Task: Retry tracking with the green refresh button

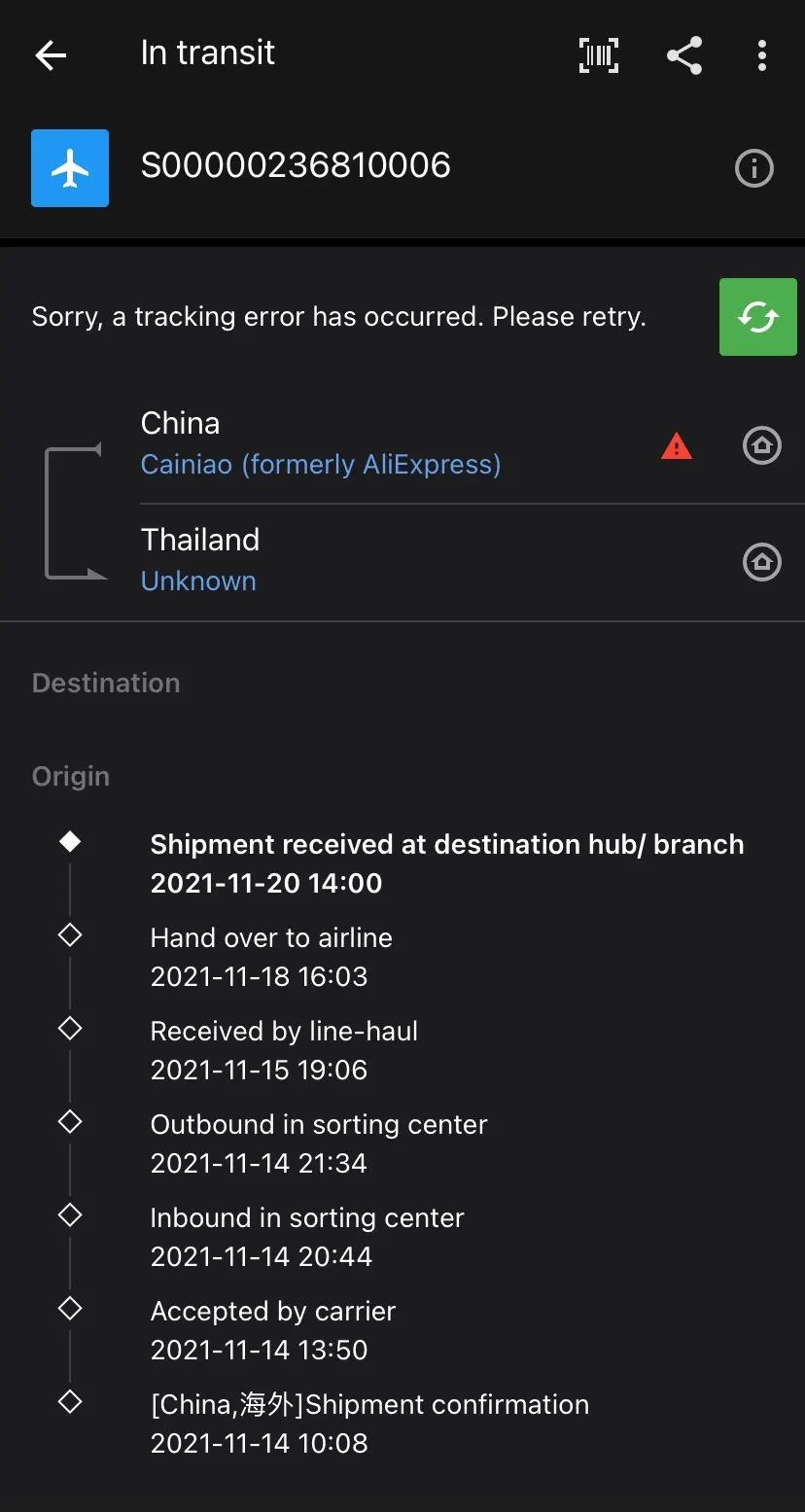Action: click(758, 317)
